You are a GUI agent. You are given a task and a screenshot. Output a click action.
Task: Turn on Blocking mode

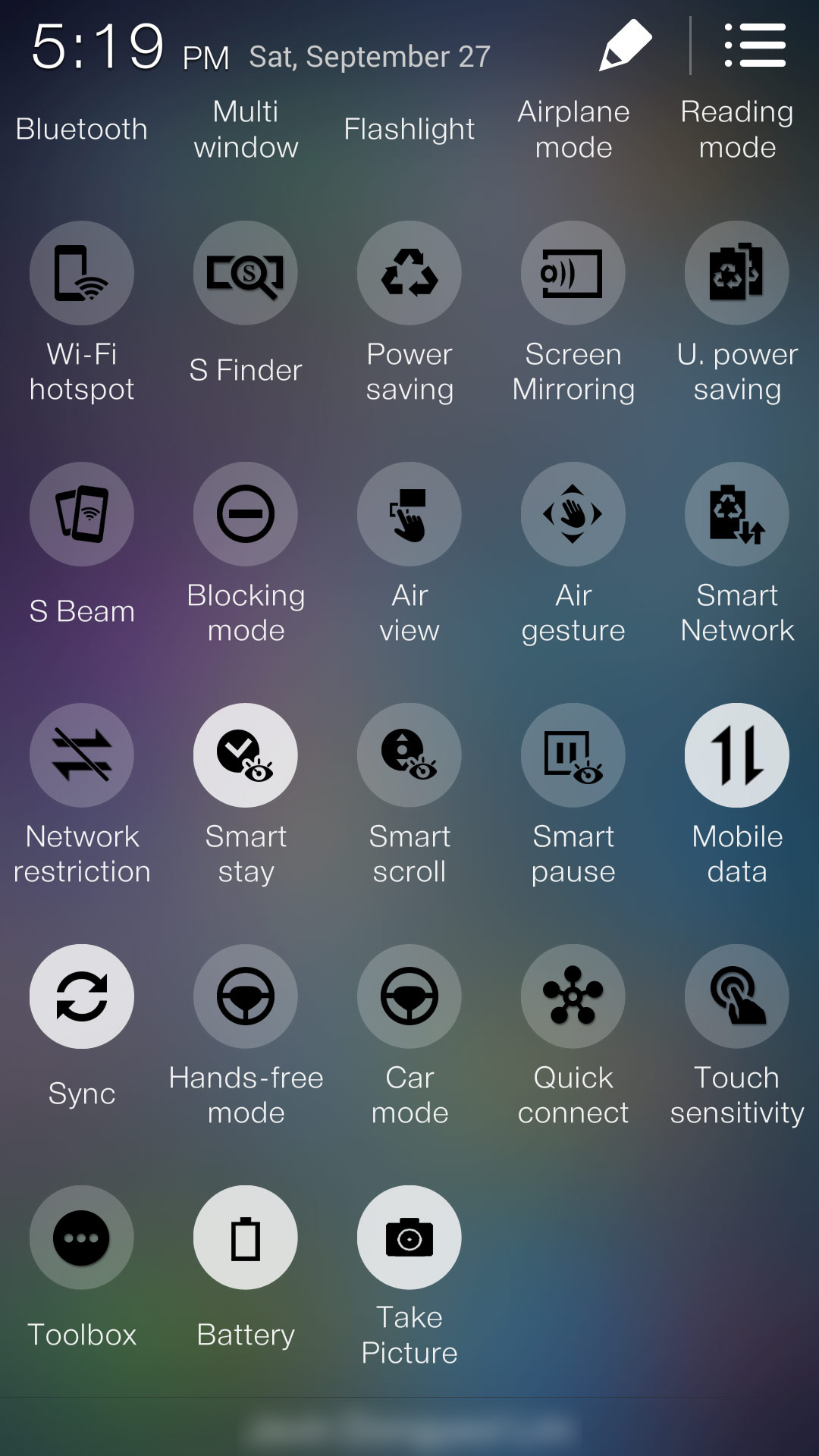[246, 514]
